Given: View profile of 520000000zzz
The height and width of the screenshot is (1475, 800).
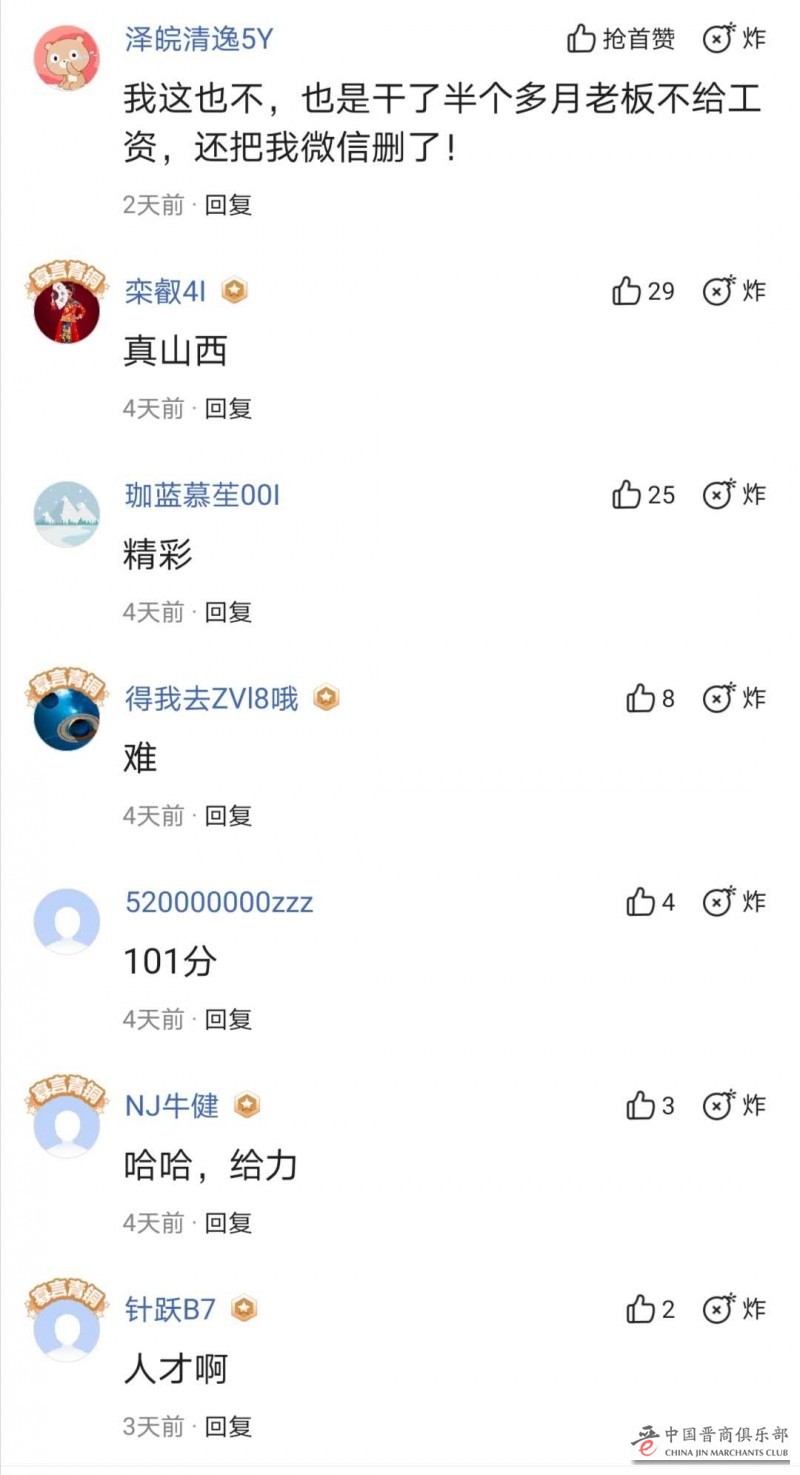Looking at the screenshot, I should [218, 902].
